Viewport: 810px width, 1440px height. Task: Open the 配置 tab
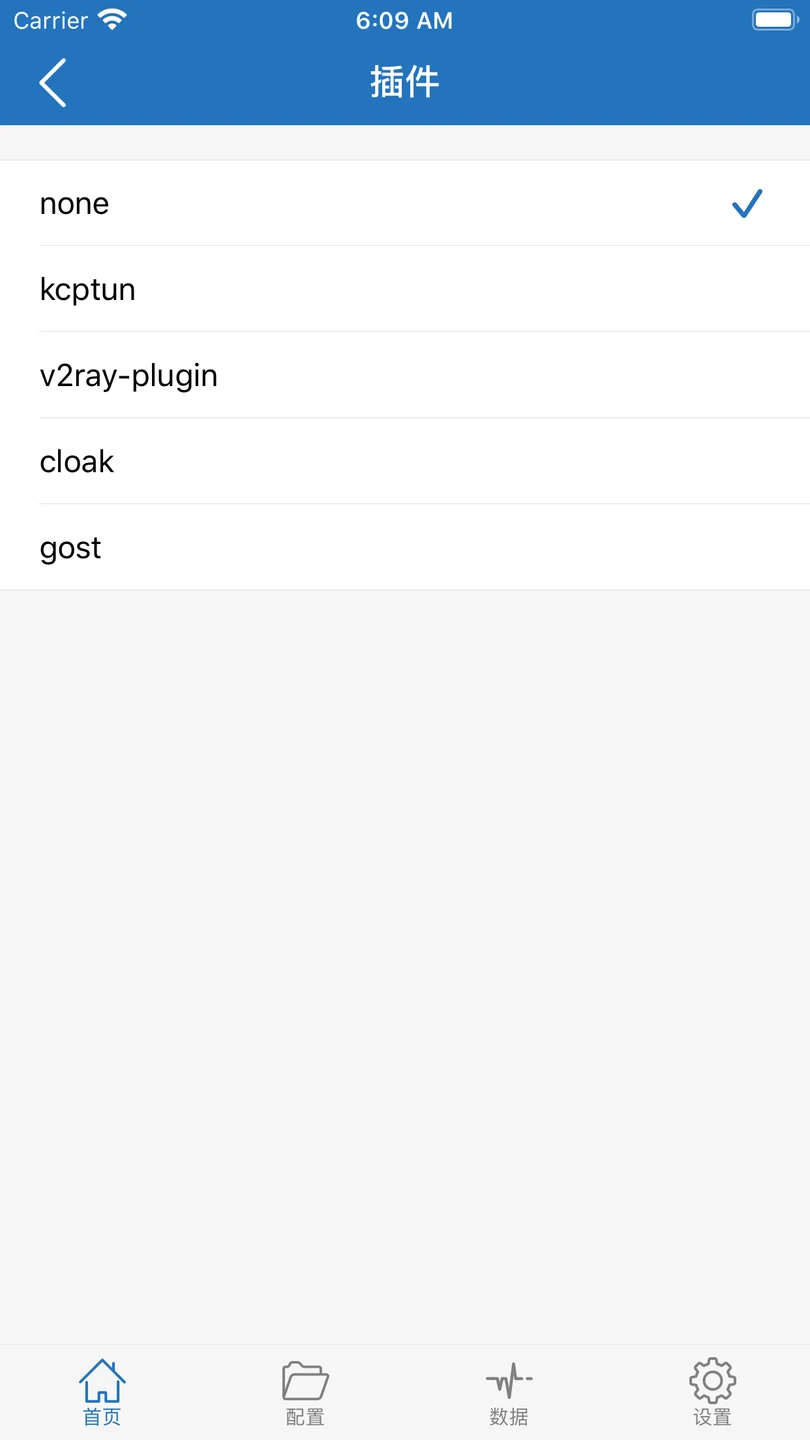point(305,1392)
